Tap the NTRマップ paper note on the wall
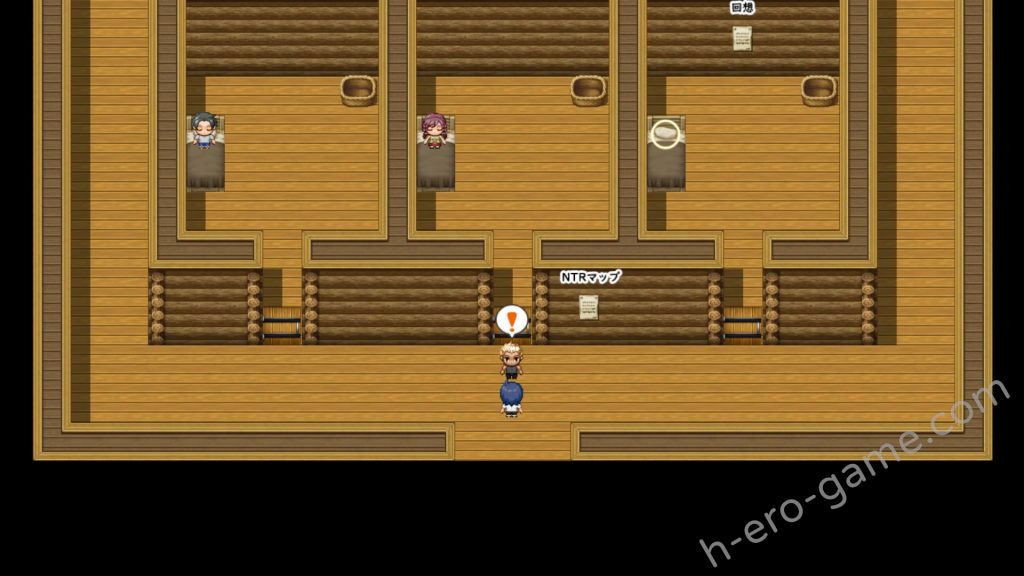Image resolution: width=1024 pixels, height=576 pixels. pos(589,307)
